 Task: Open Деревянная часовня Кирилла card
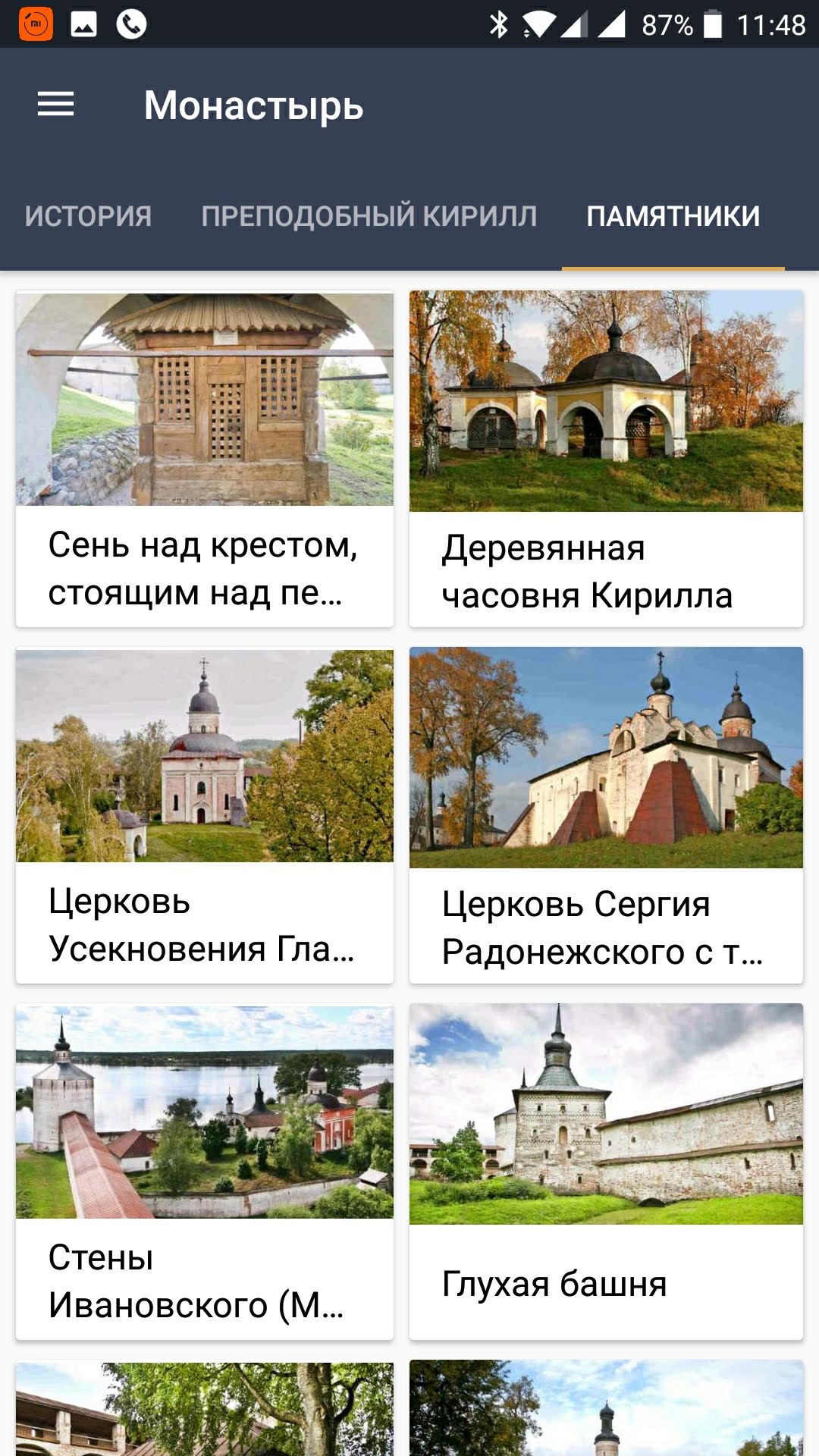pos(606,459)
